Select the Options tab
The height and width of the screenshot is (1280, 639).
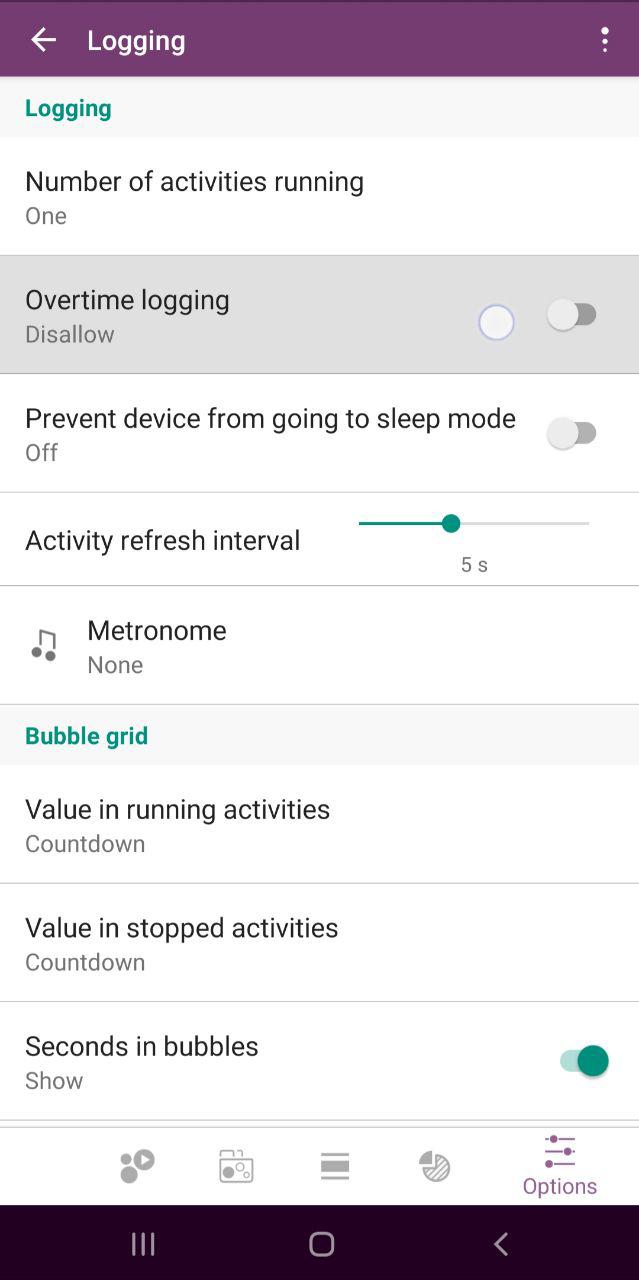[559, 1166]
